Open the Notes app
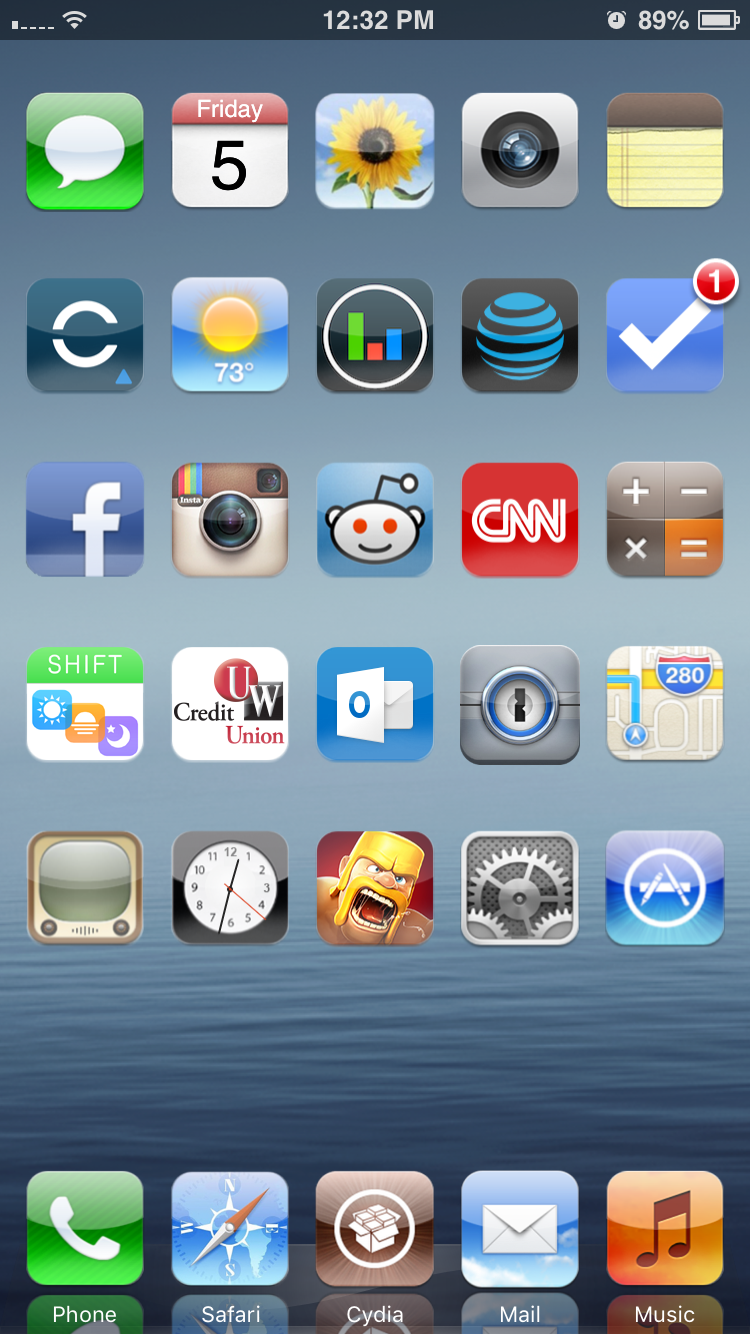 tap(665, 151)
